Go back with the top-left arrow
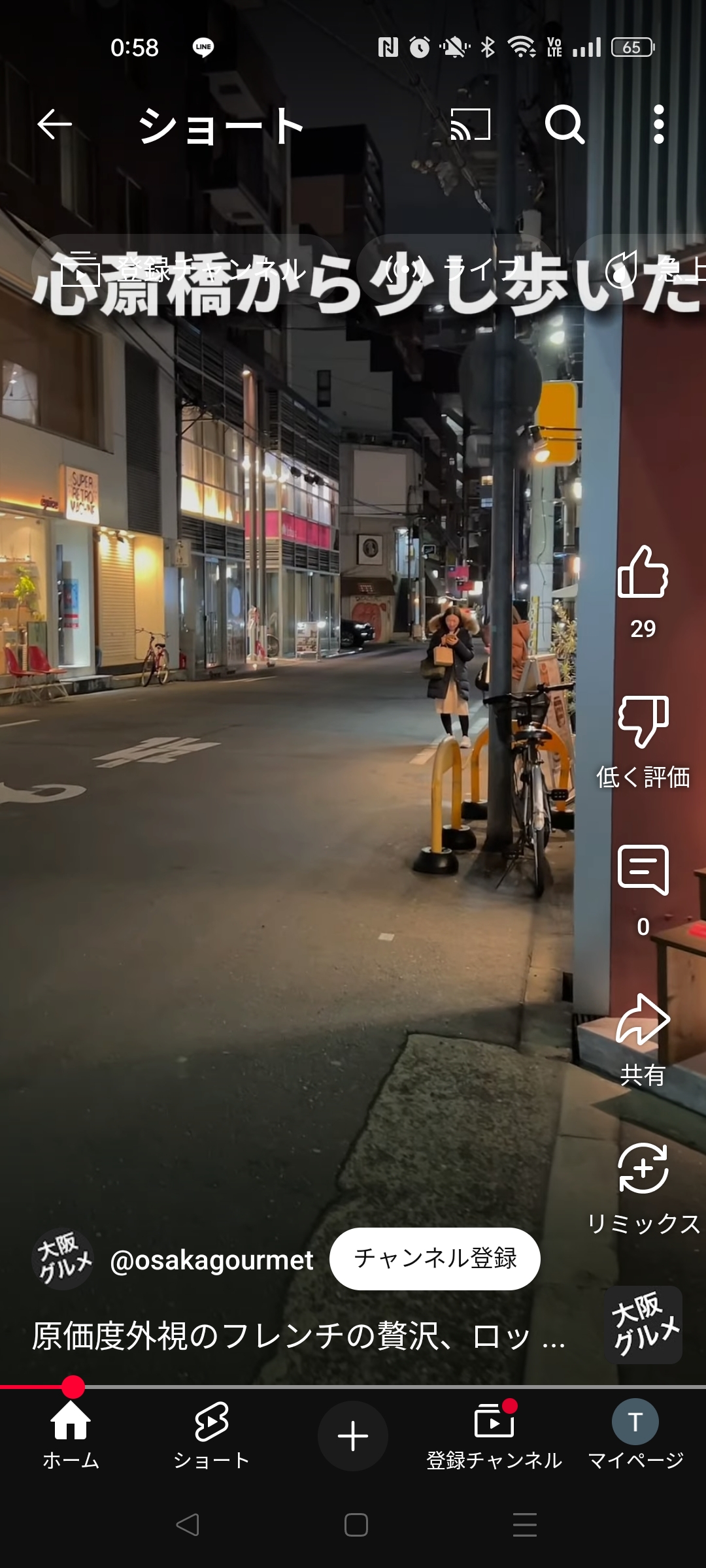Screen dimensions: 706x1568 click(x=54, y=125)
